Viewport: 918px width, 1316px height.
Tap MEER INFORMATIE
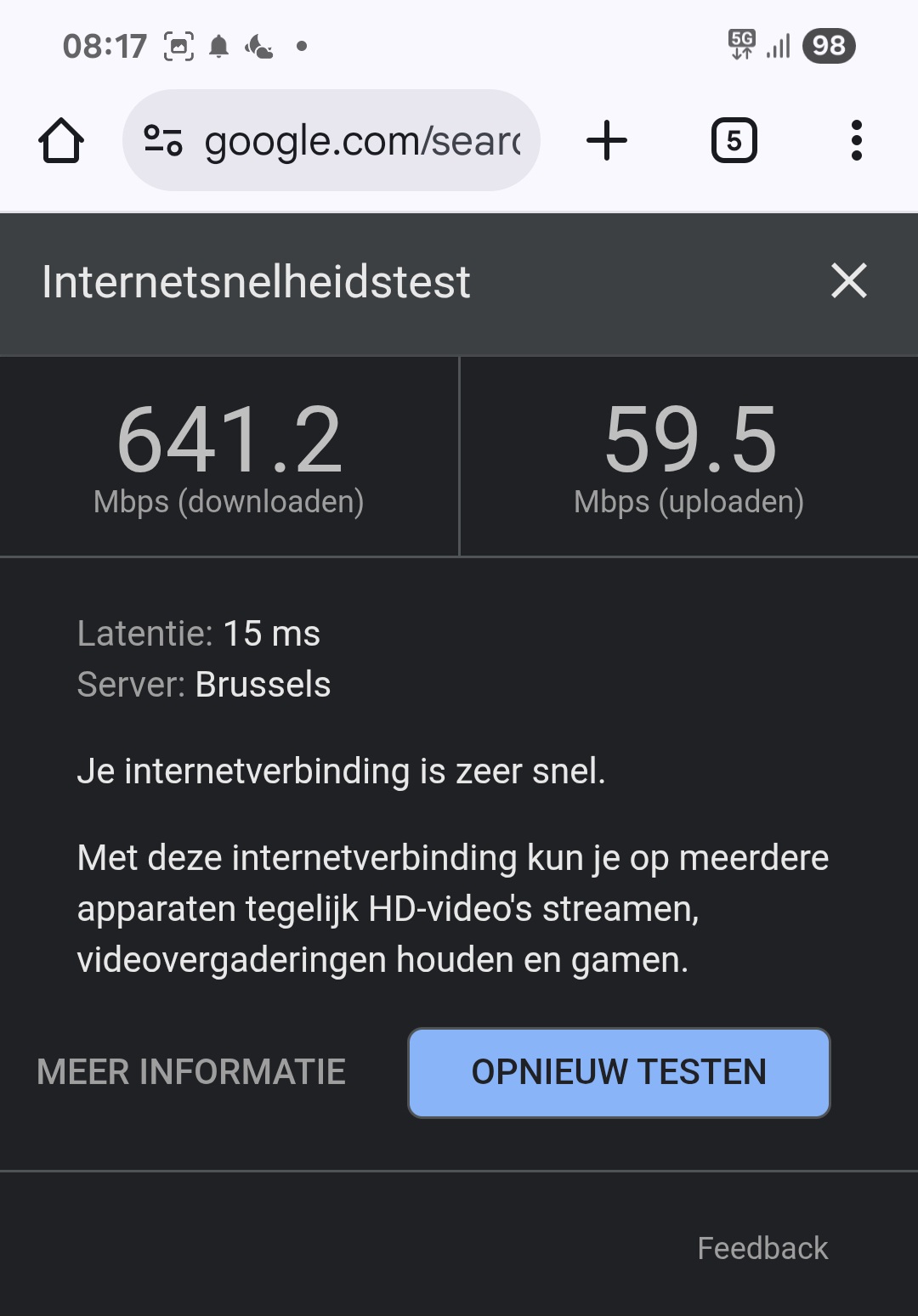coord(191,1072)
